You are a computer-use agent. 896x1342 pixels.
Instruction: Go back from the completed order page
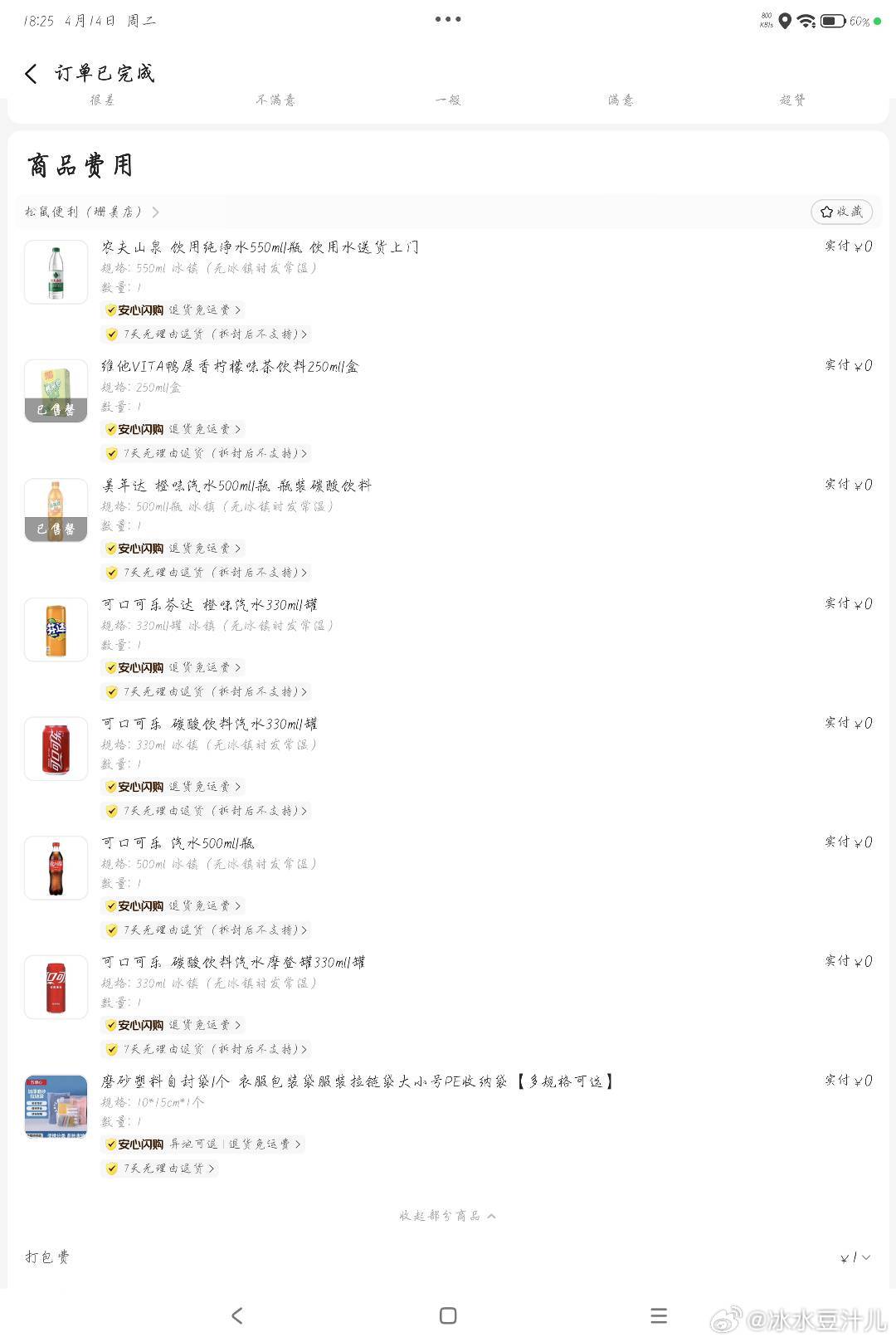coord(32,74)
